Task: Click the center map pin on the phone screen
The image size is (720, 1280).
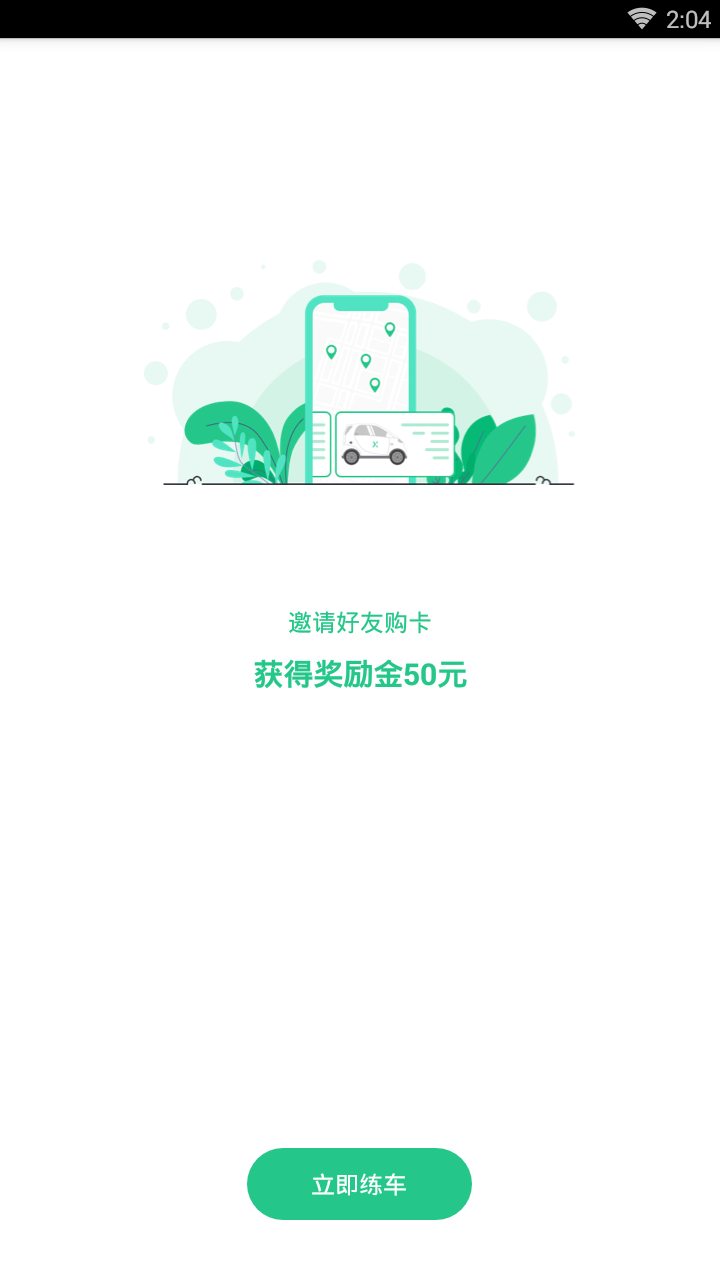Action: [x=365, y=360]
